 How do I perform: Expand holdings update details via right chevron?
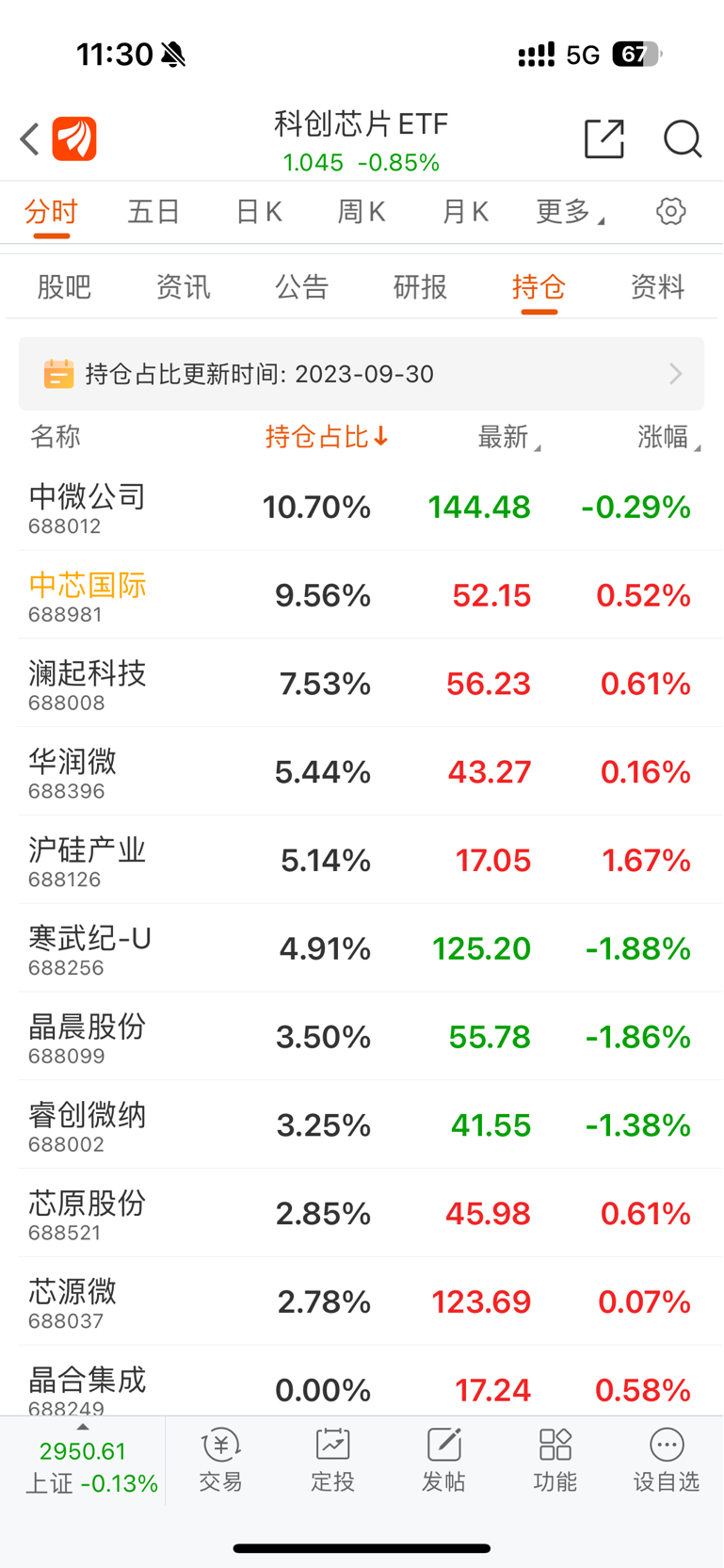click(675, 373)
